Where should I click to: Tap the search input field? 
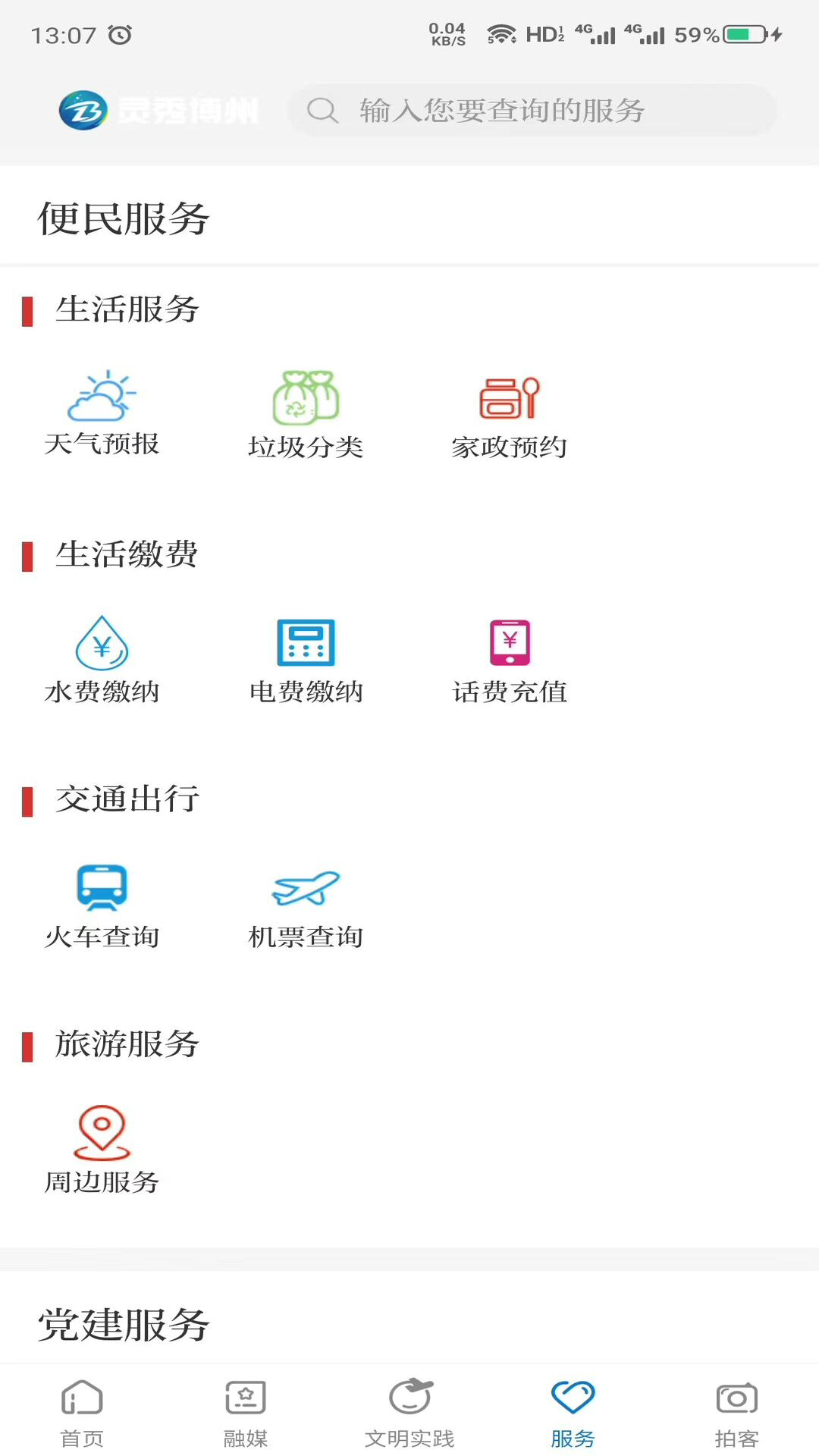pos(531,110)
